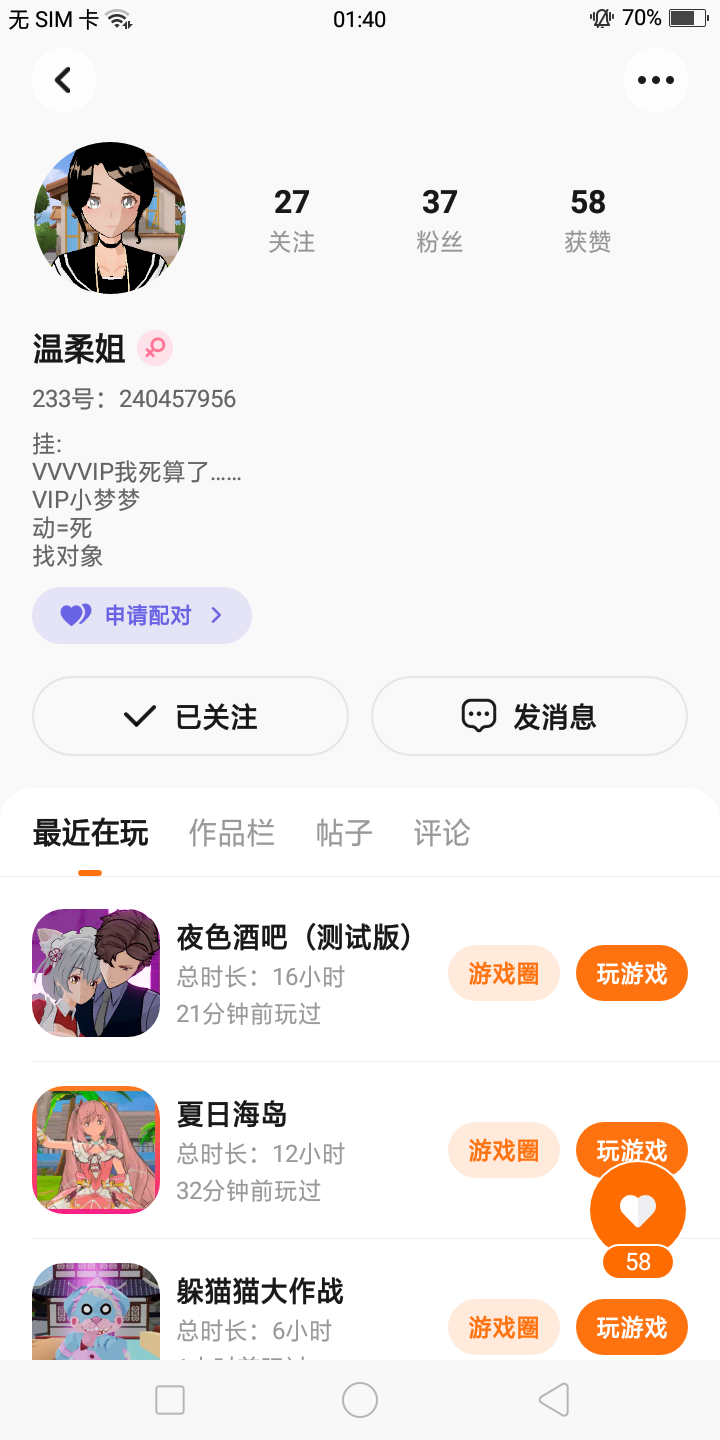720x1440 pixels.
Task: Open the 粉丝 followers list
Action: 439,220
